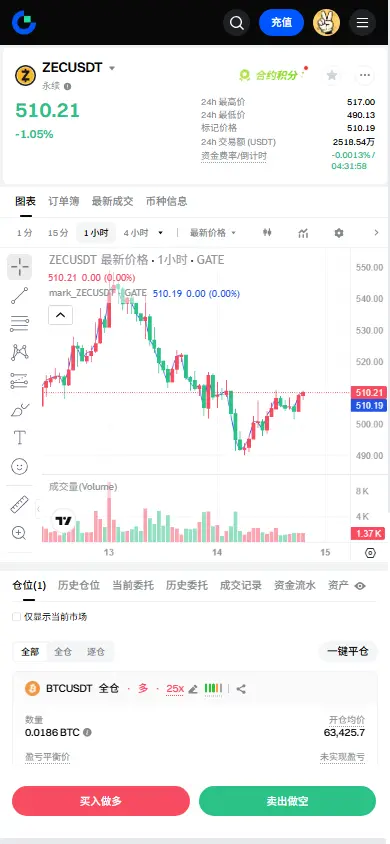
Task: Switch to the 最新成交 tab
Action: tap(112, 201)
